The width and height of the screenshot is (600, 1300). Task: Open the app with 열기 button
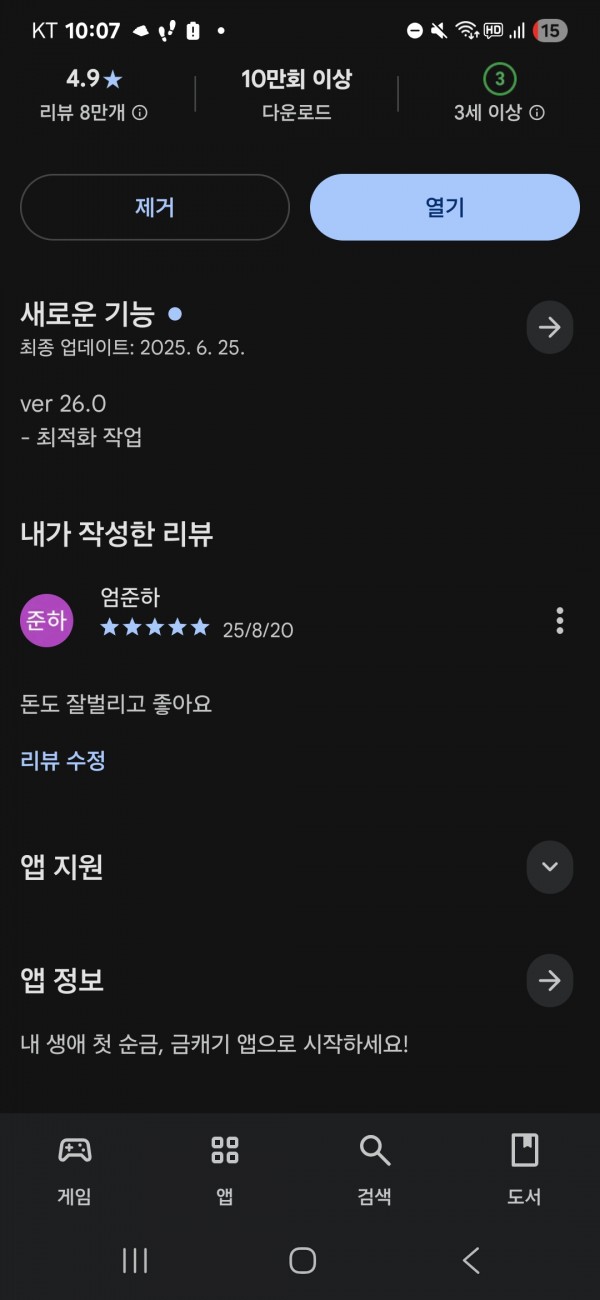tap(445, 207)
